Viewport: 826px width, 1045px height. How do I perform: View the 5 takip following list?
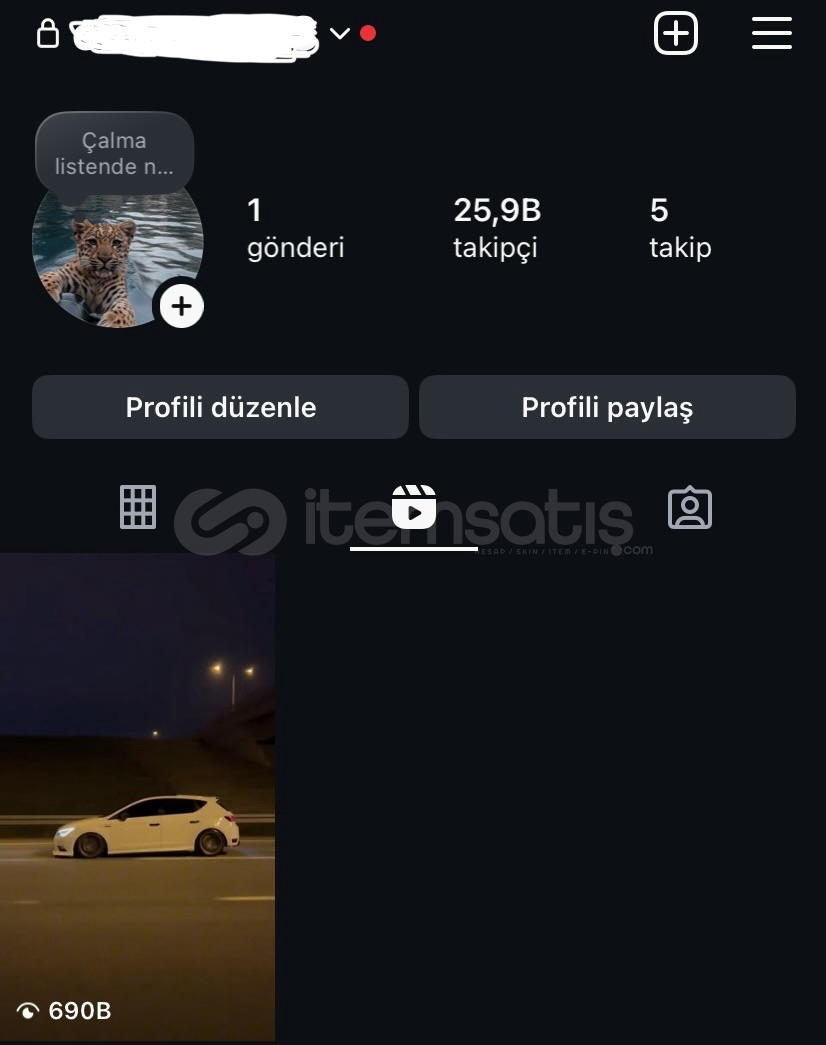(x=679, y=228)
